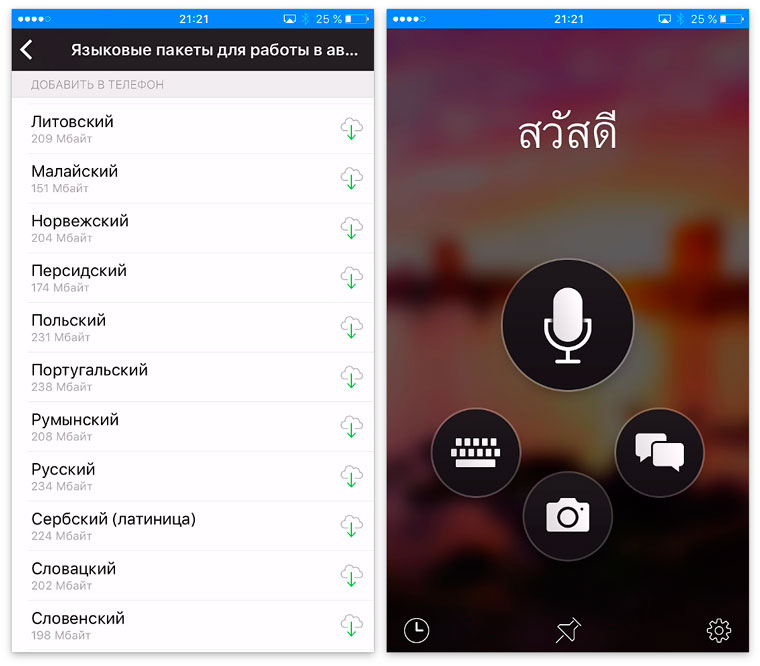The image size is (760, 666).
Task: Download the Персидский language pack
Action: click(x=351, y=278)
